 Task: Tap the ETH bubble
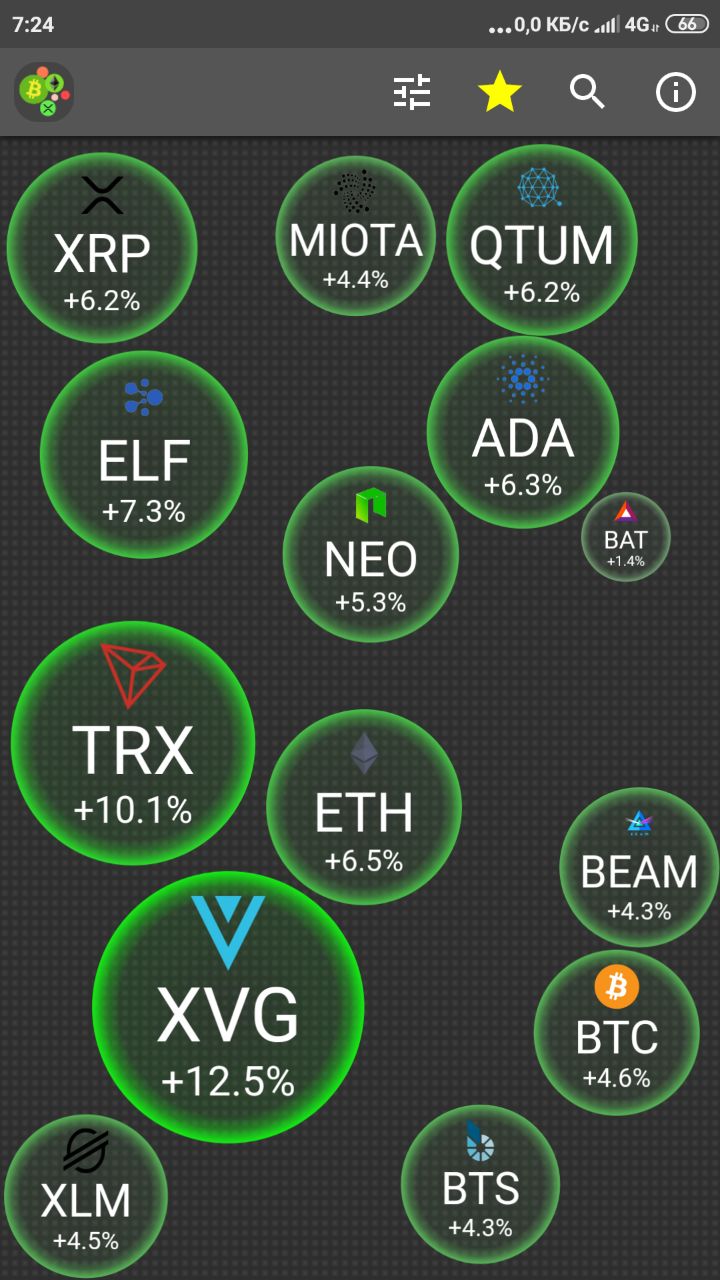point(364,807)
